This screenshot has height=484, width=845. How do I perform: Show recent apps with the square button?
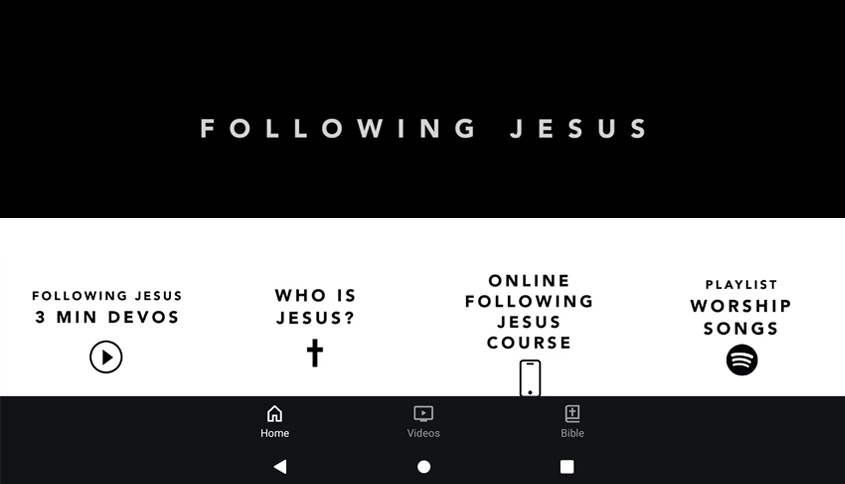(567, 467)
